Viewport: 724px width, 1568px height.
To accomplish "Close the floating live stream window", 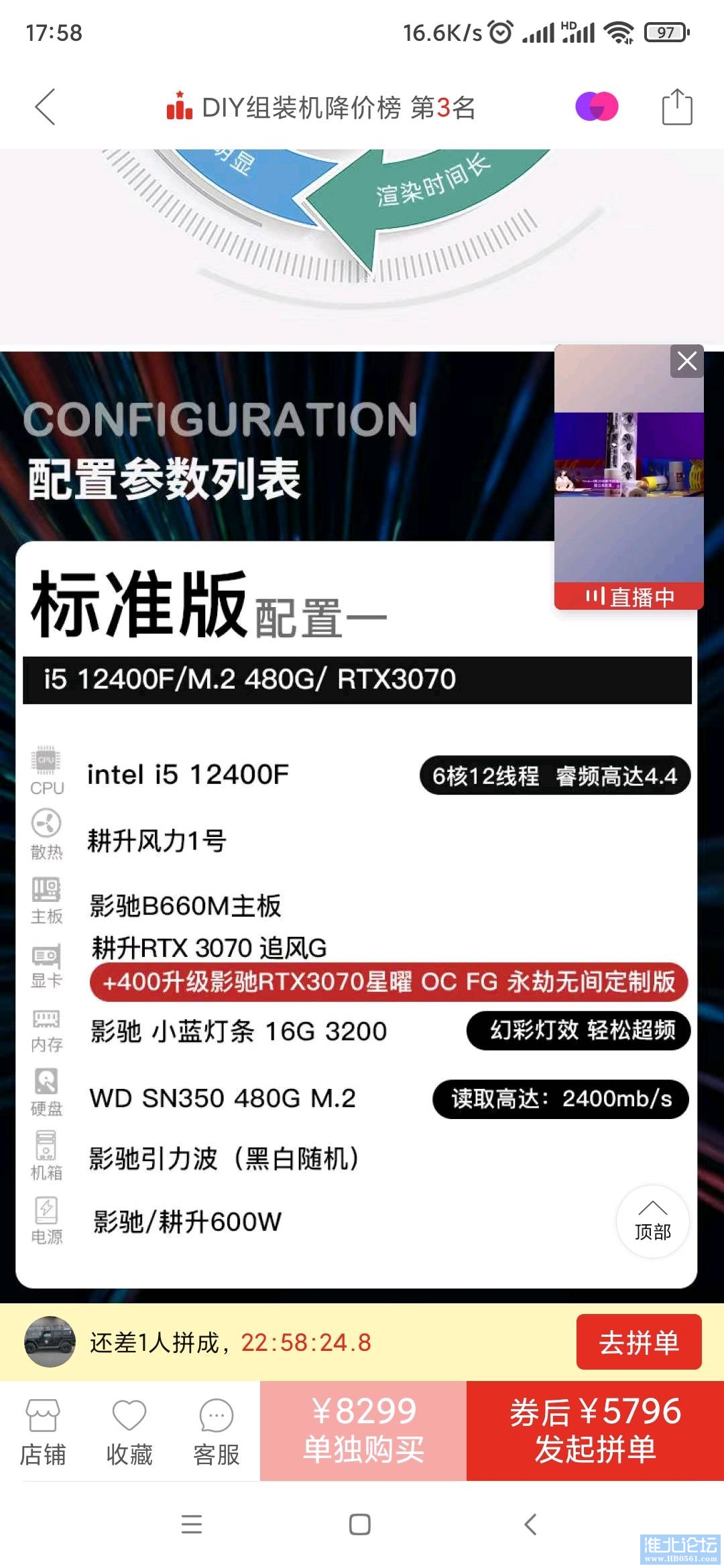I will click(x=686, y=361).
